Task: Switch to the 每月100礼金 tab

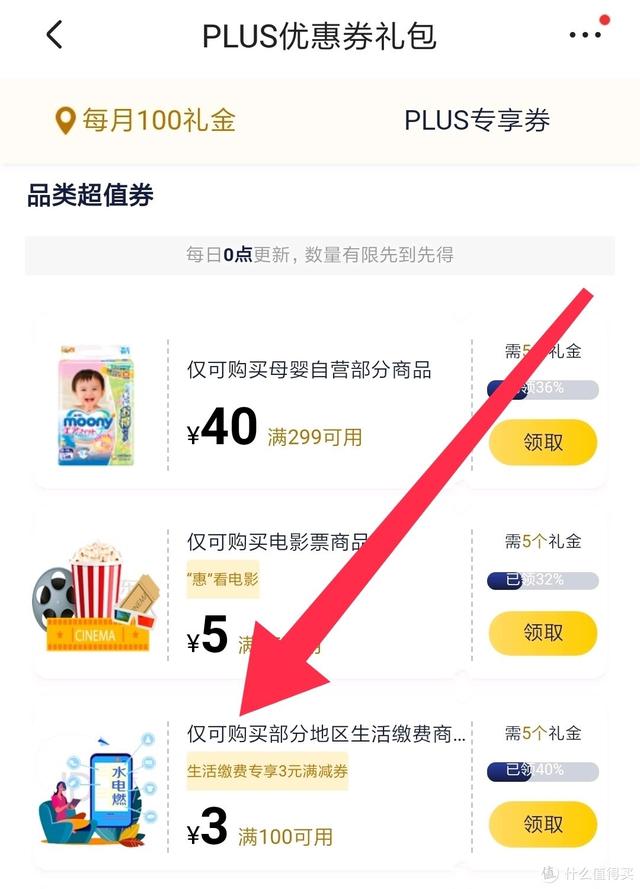Action: click(x=145, y=121)
